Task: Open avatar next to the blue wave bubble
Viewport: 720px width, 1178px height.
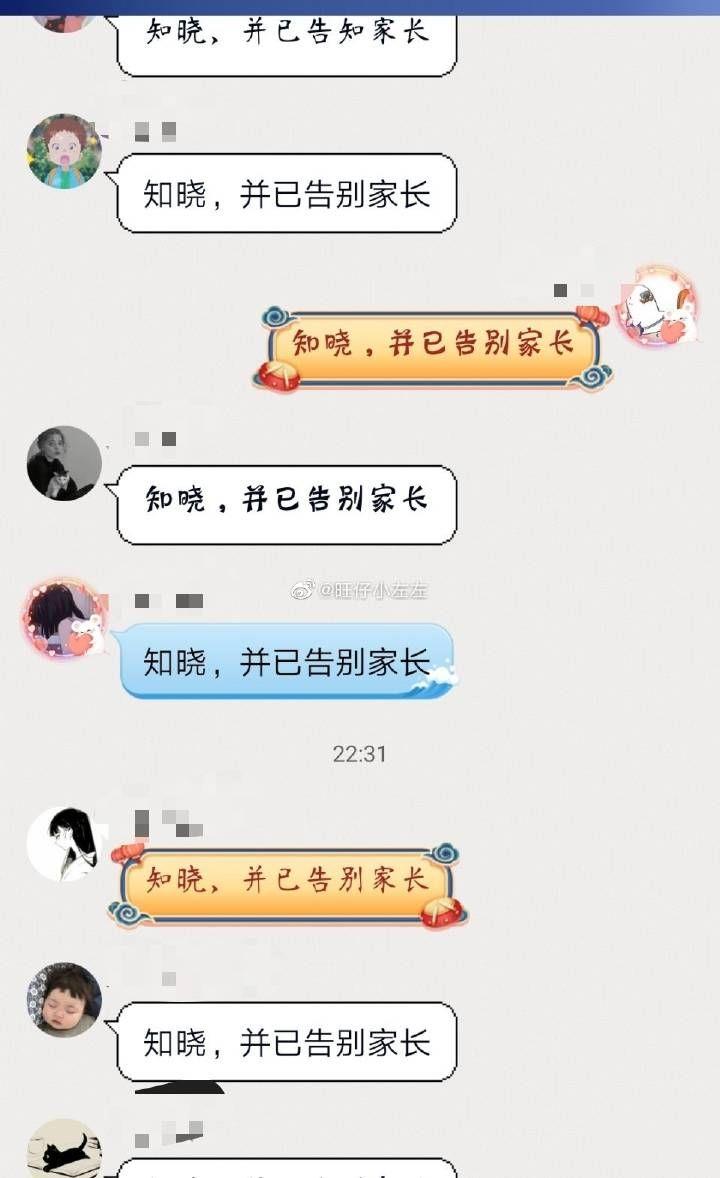Action: (64, 617)
